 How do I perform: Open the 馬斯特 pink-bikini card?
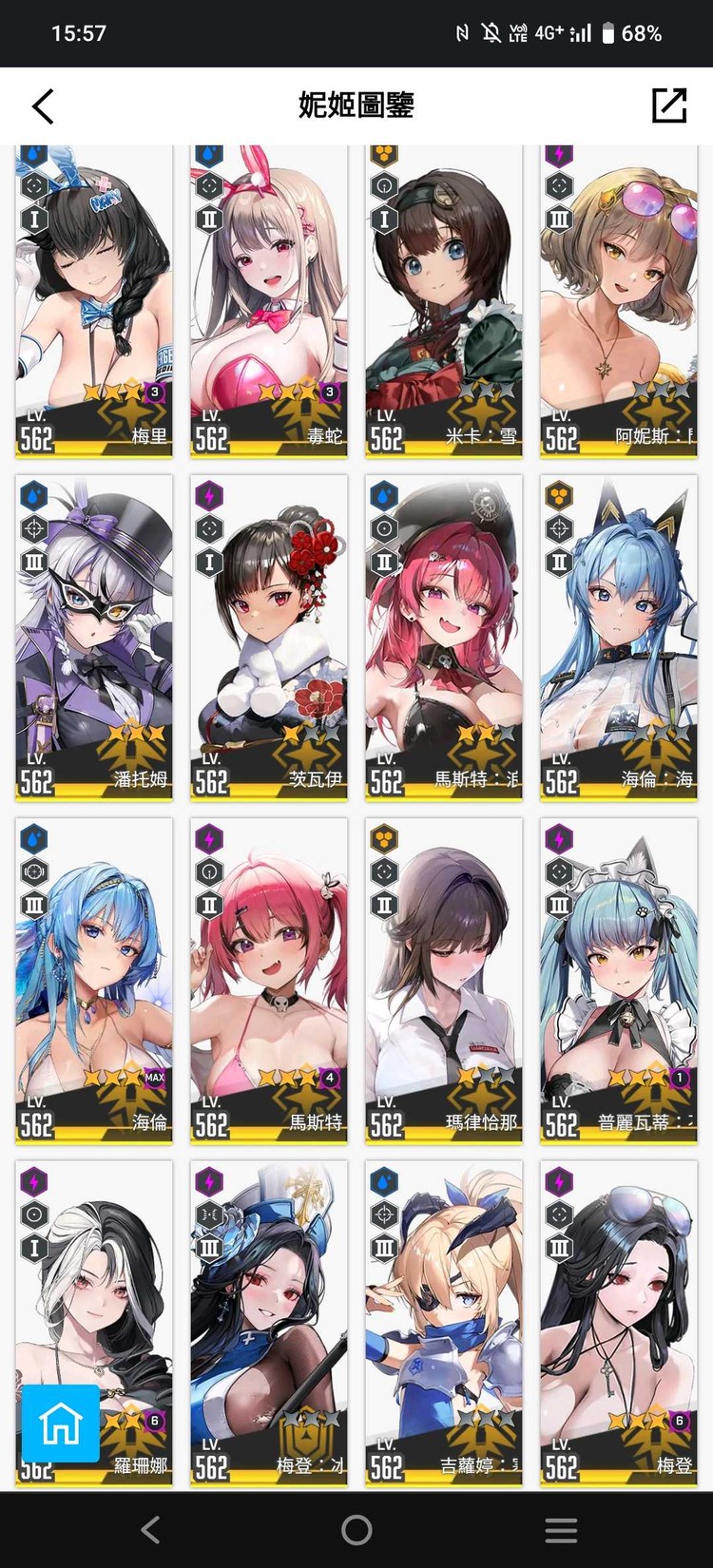click(269, 979)
